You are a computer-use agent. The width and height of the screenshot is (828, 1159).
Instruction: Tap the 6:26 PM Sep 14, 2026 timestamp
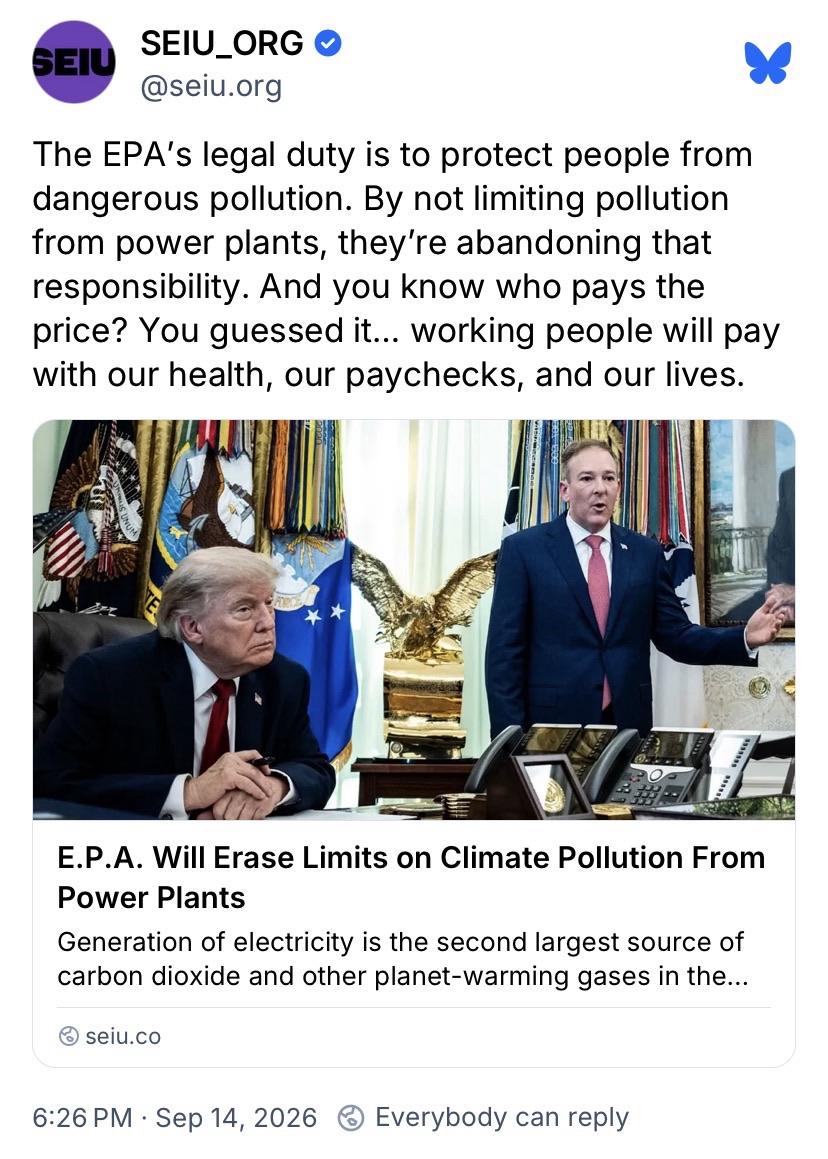174,1118
